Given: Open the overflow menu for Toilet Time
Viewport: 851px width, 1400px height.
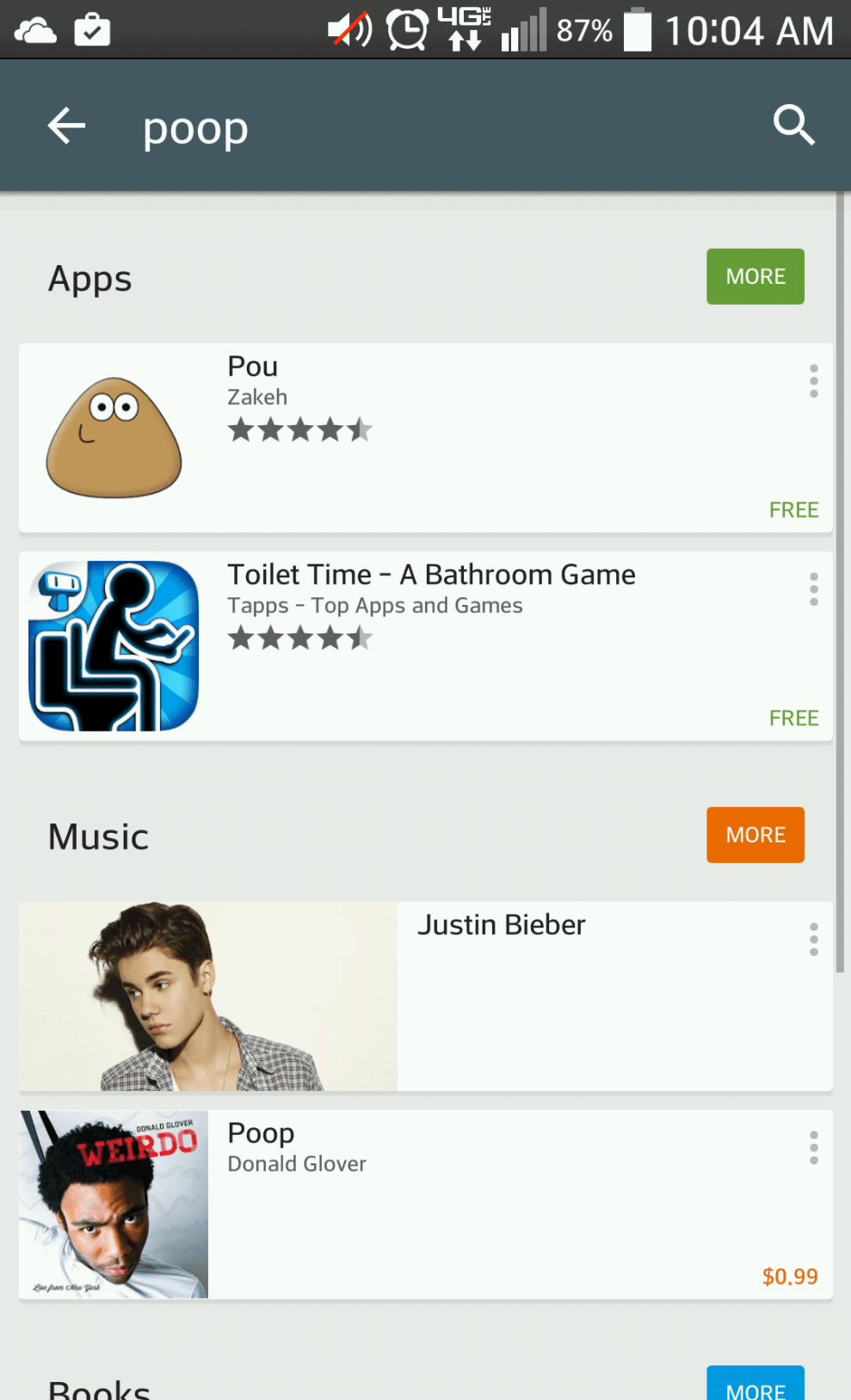Looking at the screenshot, I should [812, 589].
